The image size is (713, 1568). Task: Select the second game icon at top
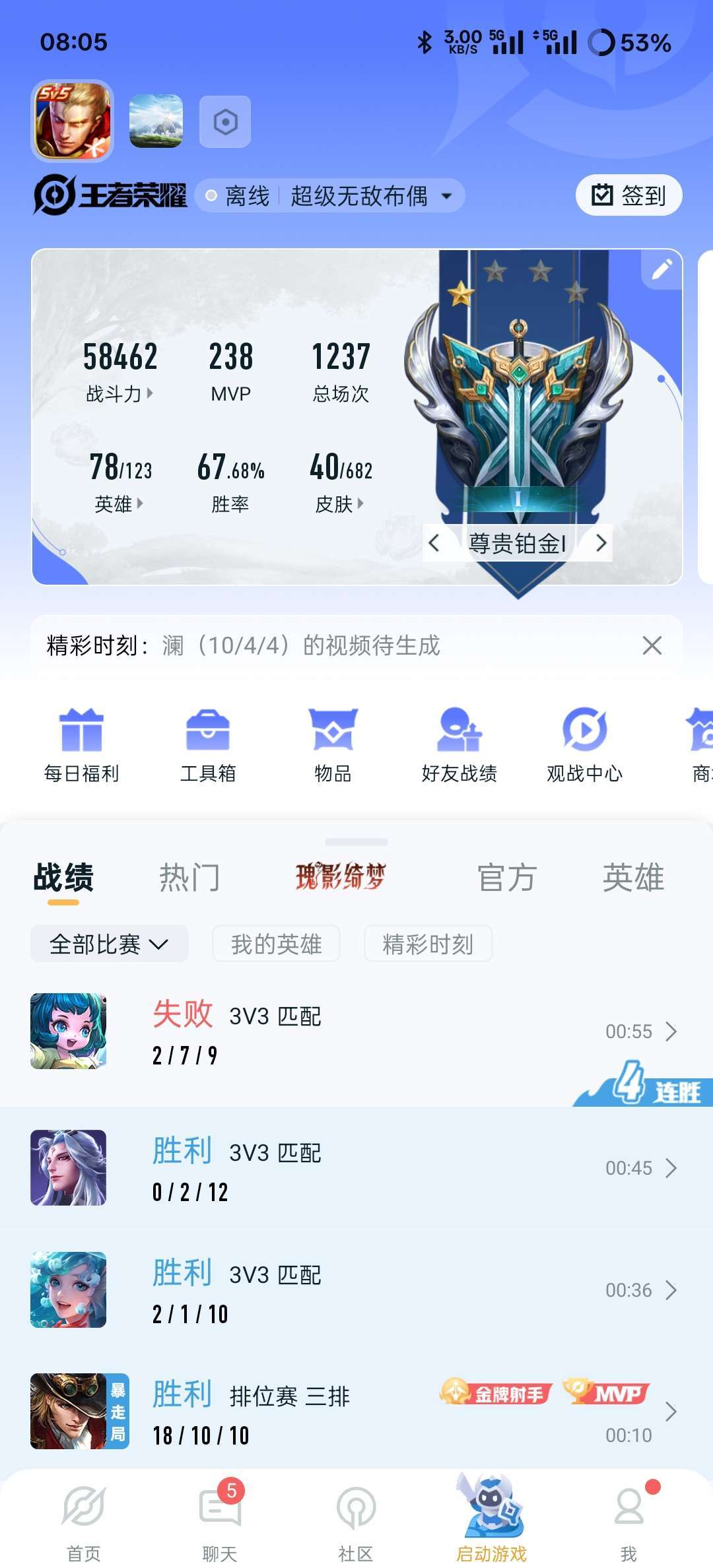(x=156, y=121)
